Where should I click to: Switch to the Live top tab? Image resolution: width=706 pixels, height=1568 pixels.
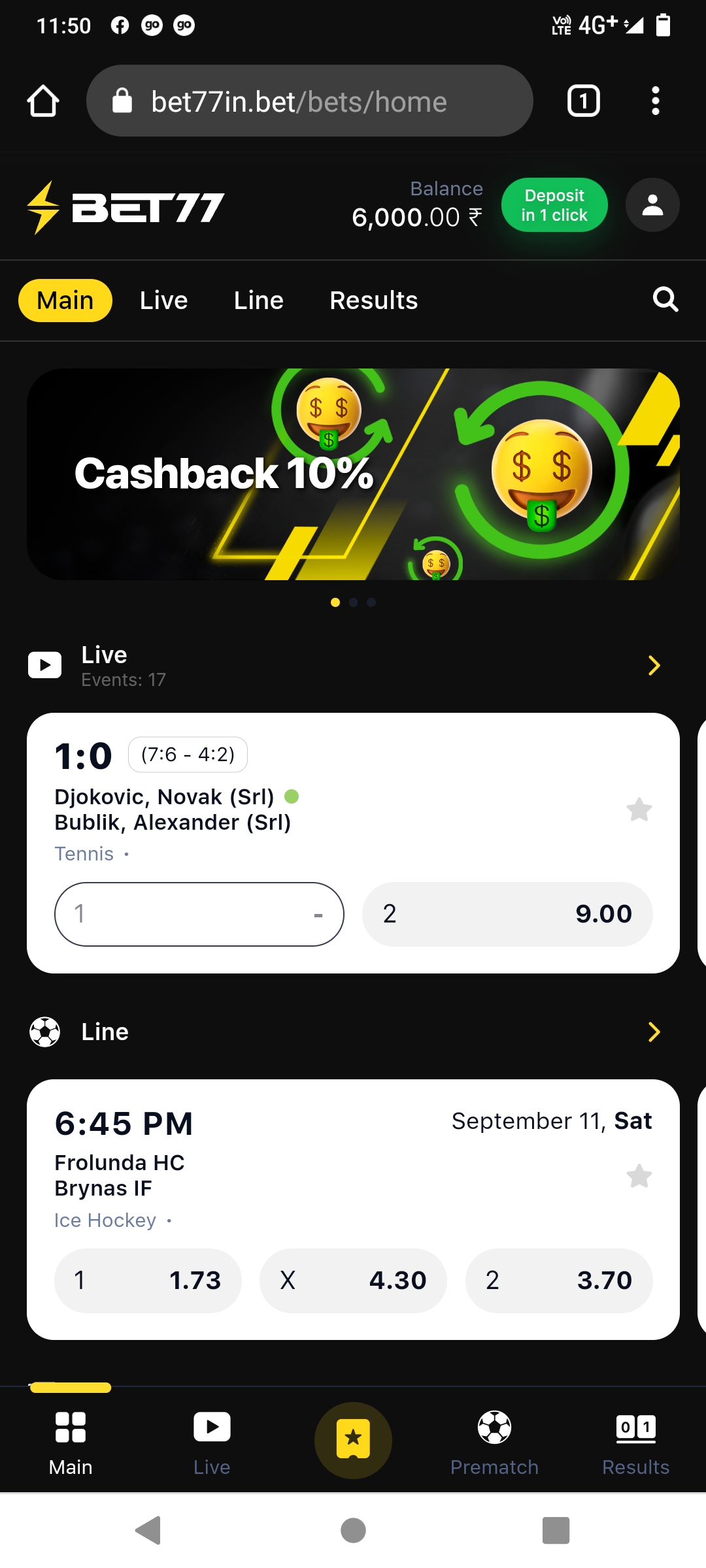click(x=163, y=301)
